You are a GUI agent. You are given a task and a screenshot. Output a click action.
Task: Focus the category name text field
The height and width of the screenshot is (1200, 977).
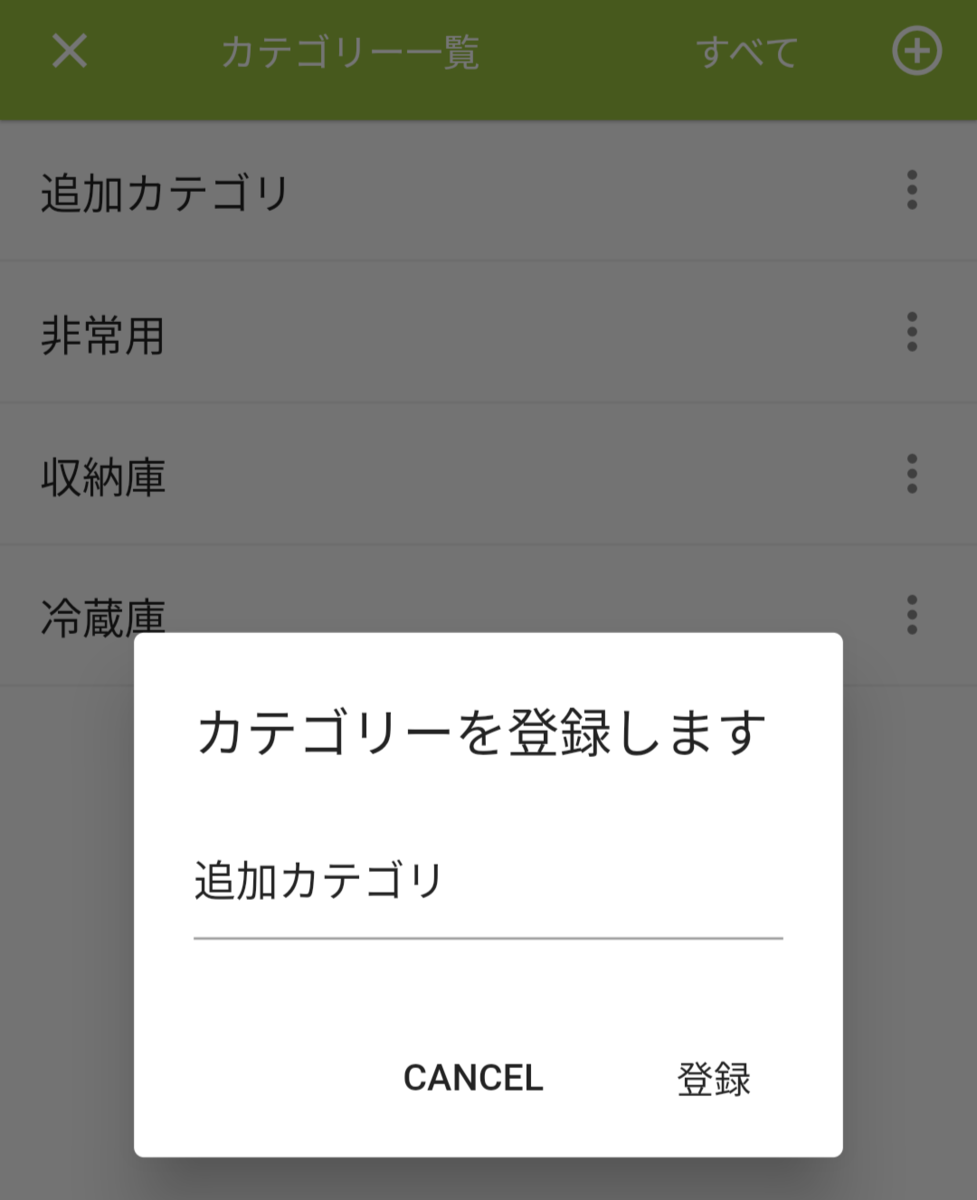487,884
